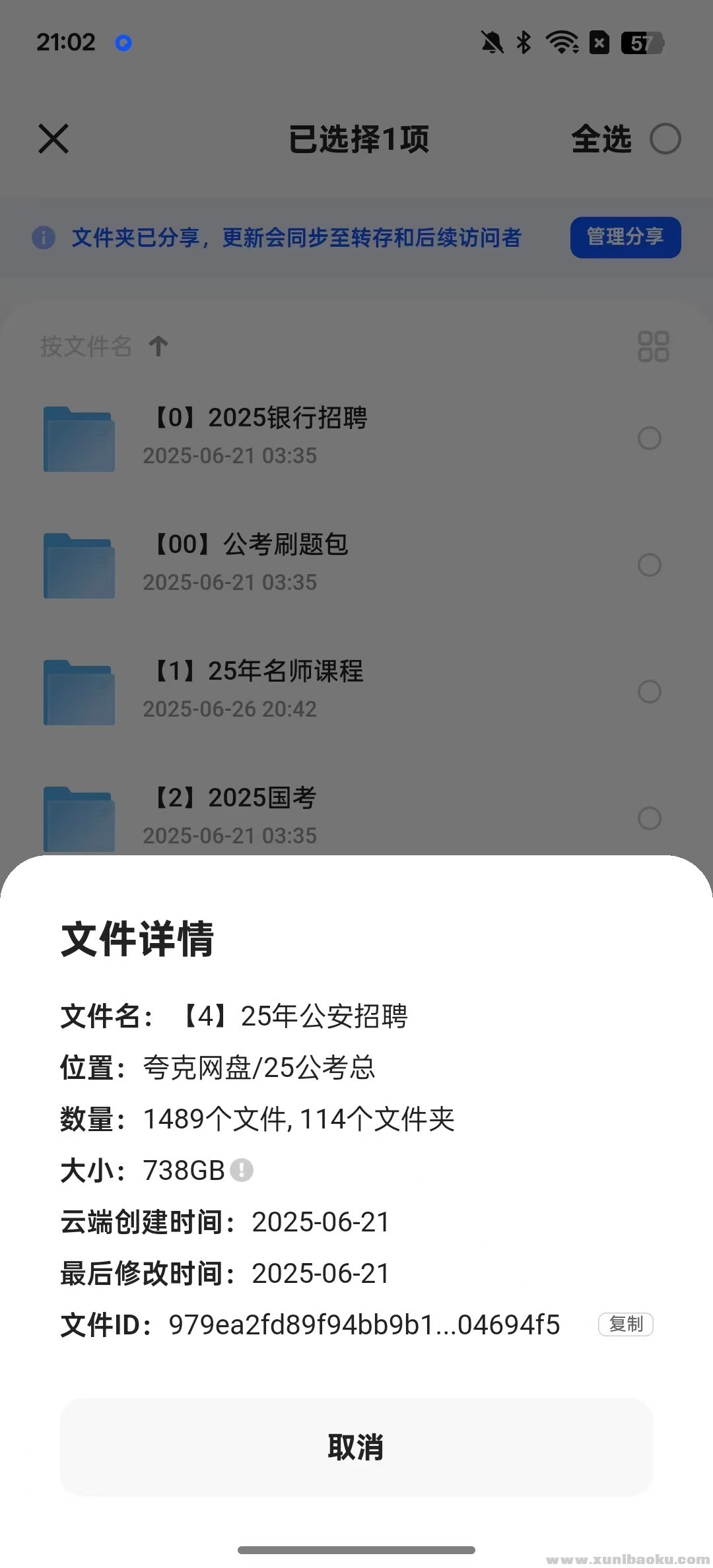Screen dimensions: 713x1568
Task: Tap the ascending sort arrow
Action: click(x=160, y=346)
